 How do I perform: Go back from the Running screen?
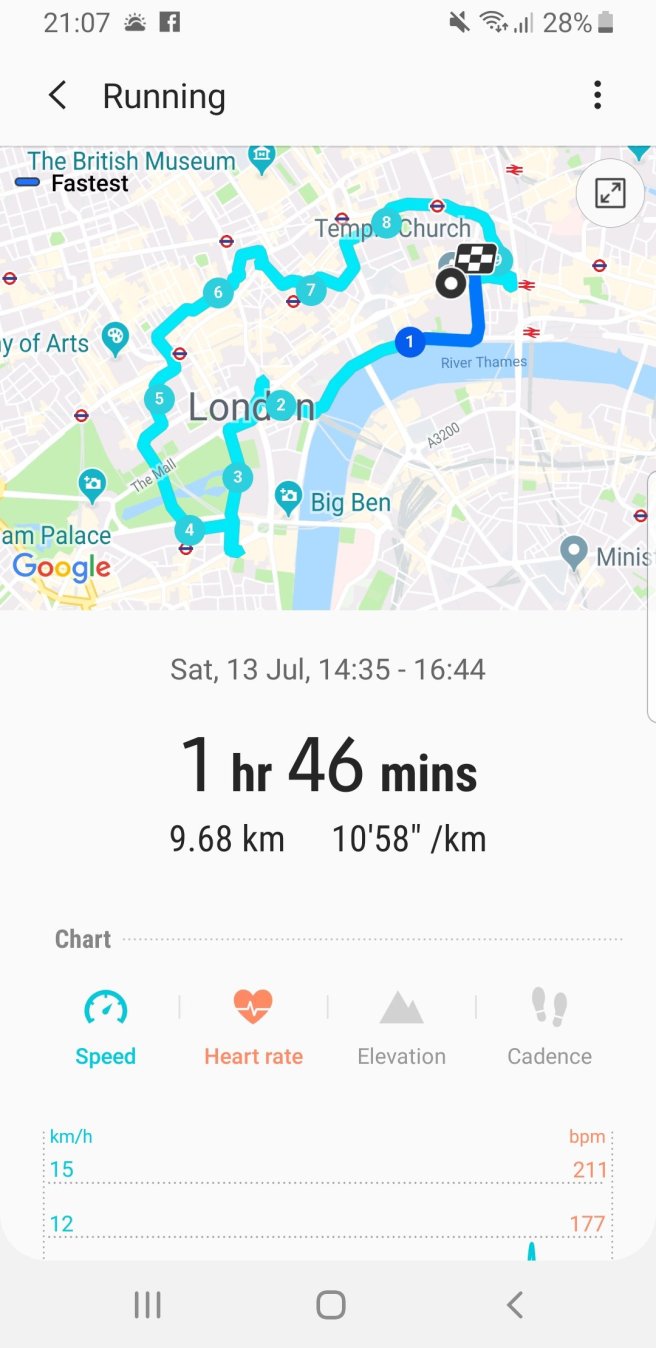pos(58,96)
